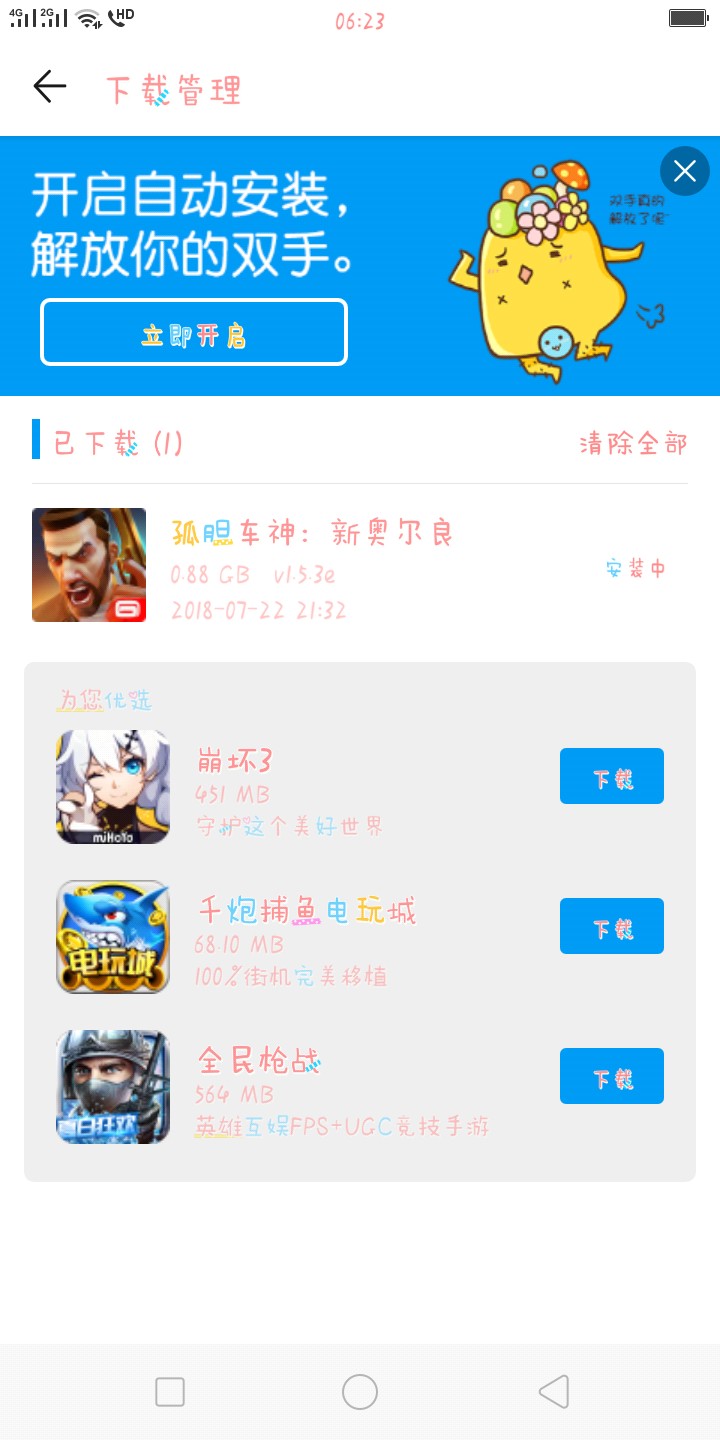Dismiss the auto-install banner
Image resolution: width=720 pixels, height=1440 pixels.
click(x=685, y=171)
